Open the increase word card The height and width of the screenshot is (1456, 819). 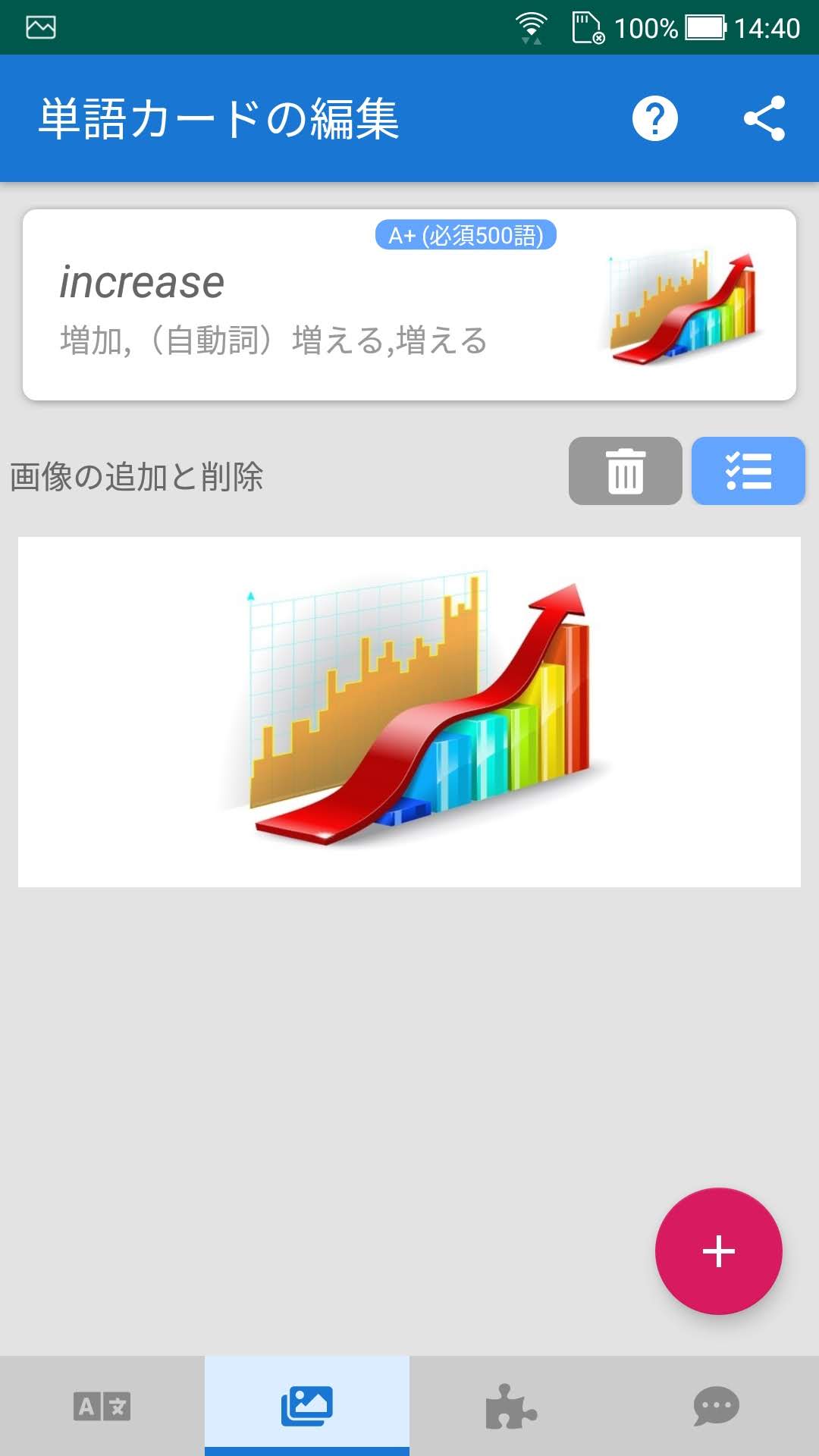pyautogui.click(x=303, y=305)
